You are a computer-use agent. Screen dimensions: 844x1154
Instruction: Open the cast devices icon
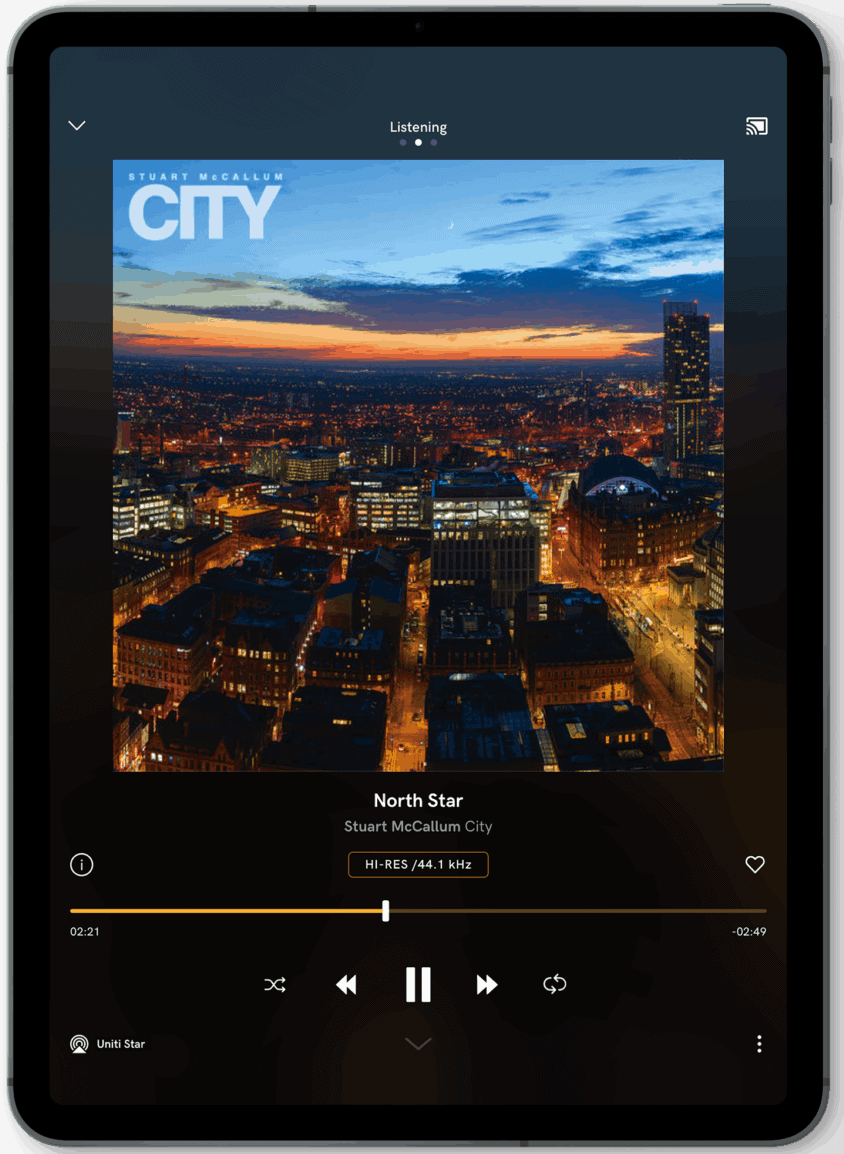coord(757,127)
